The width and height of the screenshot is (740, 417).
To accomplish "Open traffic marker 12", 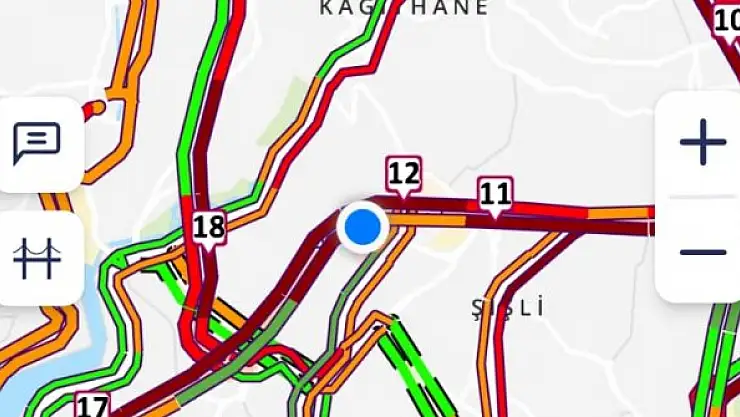I will [x=403, y=175].
